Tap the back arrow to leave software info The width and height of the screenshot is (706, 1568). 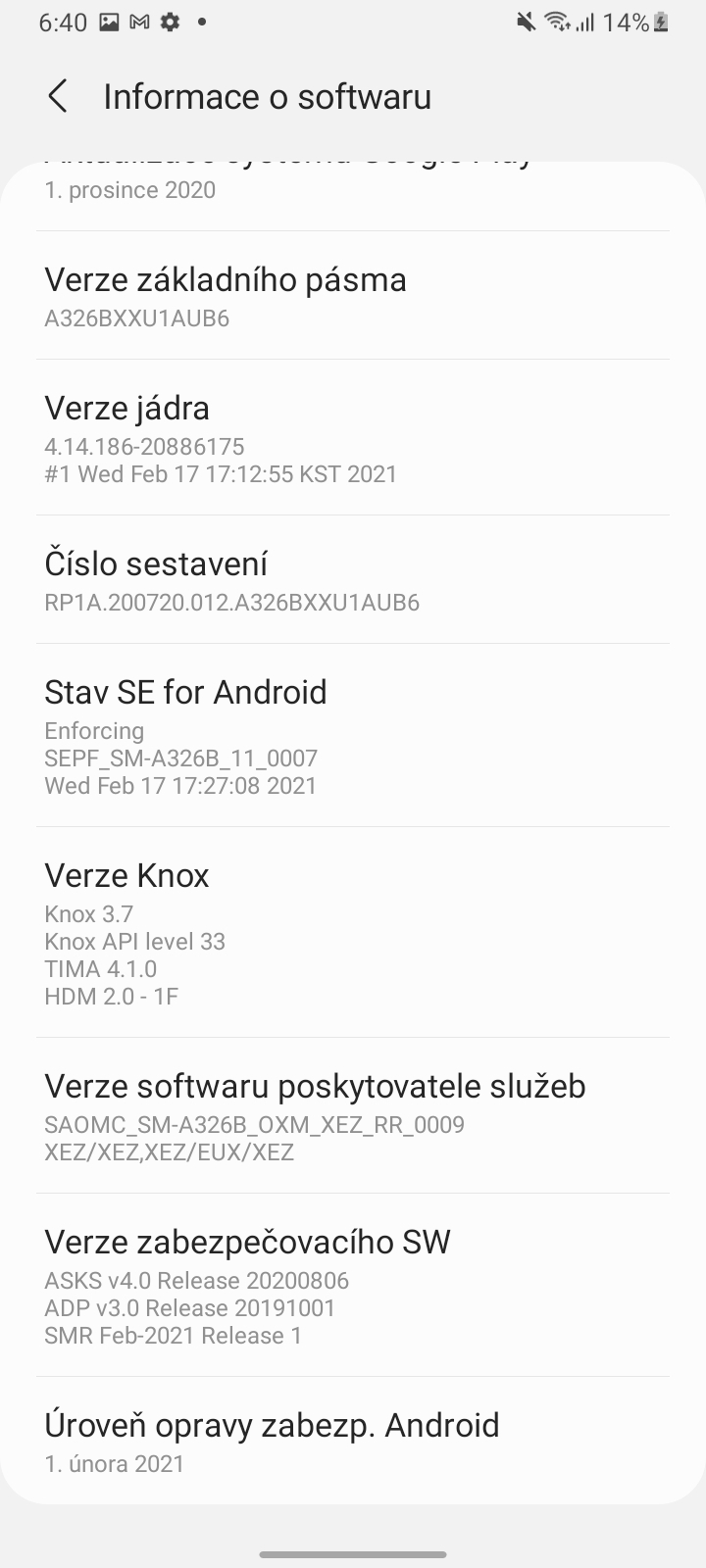click(57, 96)
